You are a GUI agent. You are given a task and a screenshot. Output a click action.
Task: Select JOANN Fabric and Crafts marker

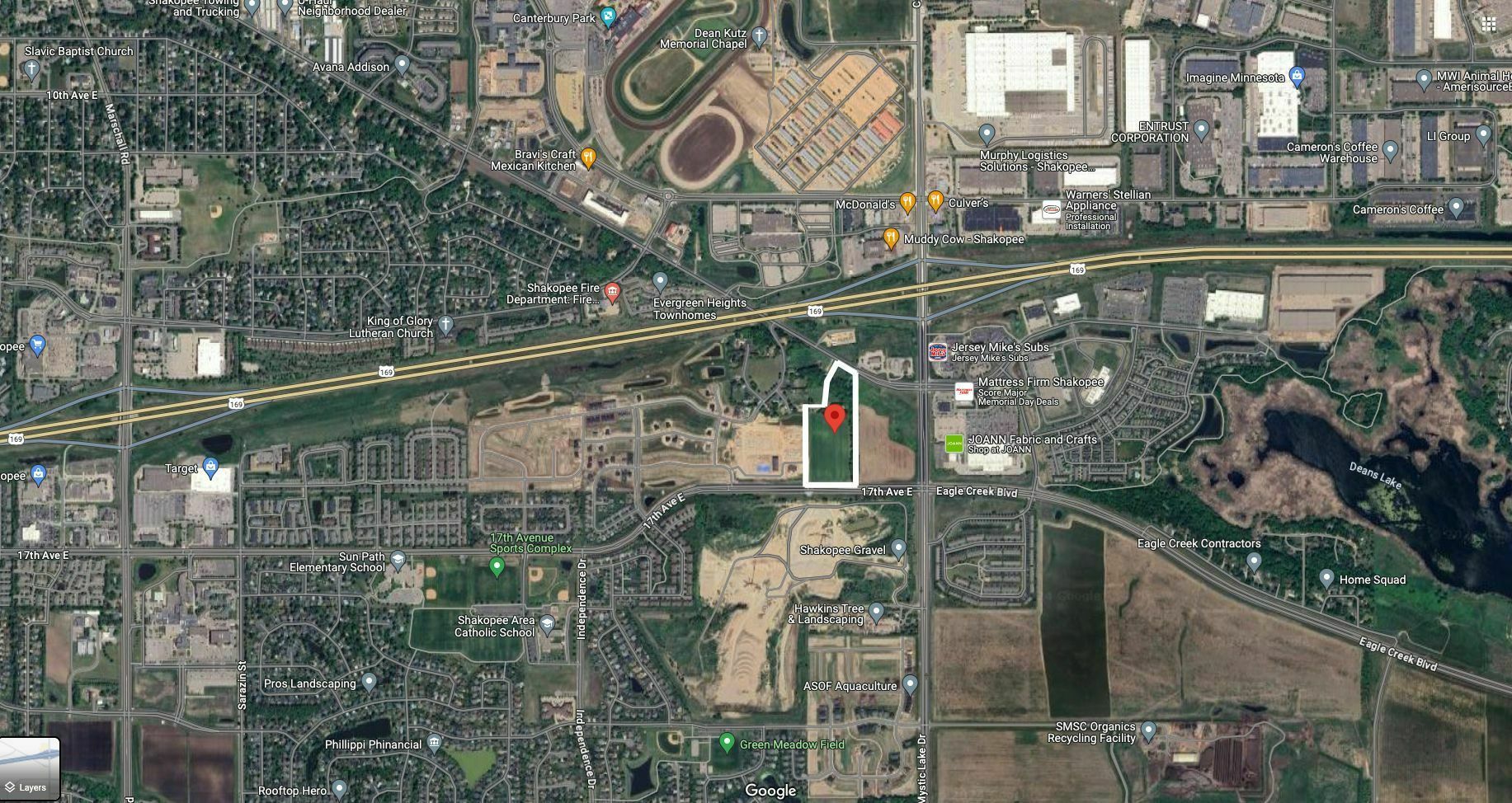point(954,443)
